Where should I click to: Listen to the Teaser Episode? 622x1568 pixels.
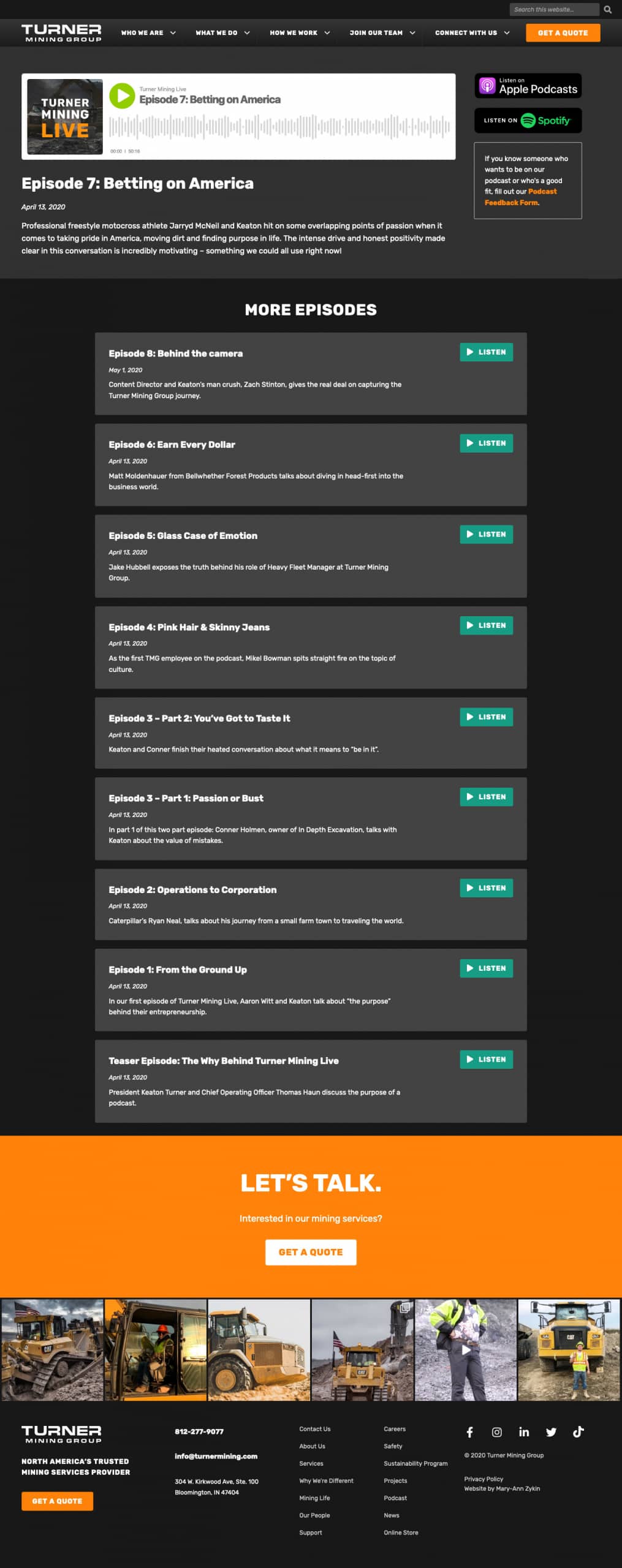(486, 1059)
